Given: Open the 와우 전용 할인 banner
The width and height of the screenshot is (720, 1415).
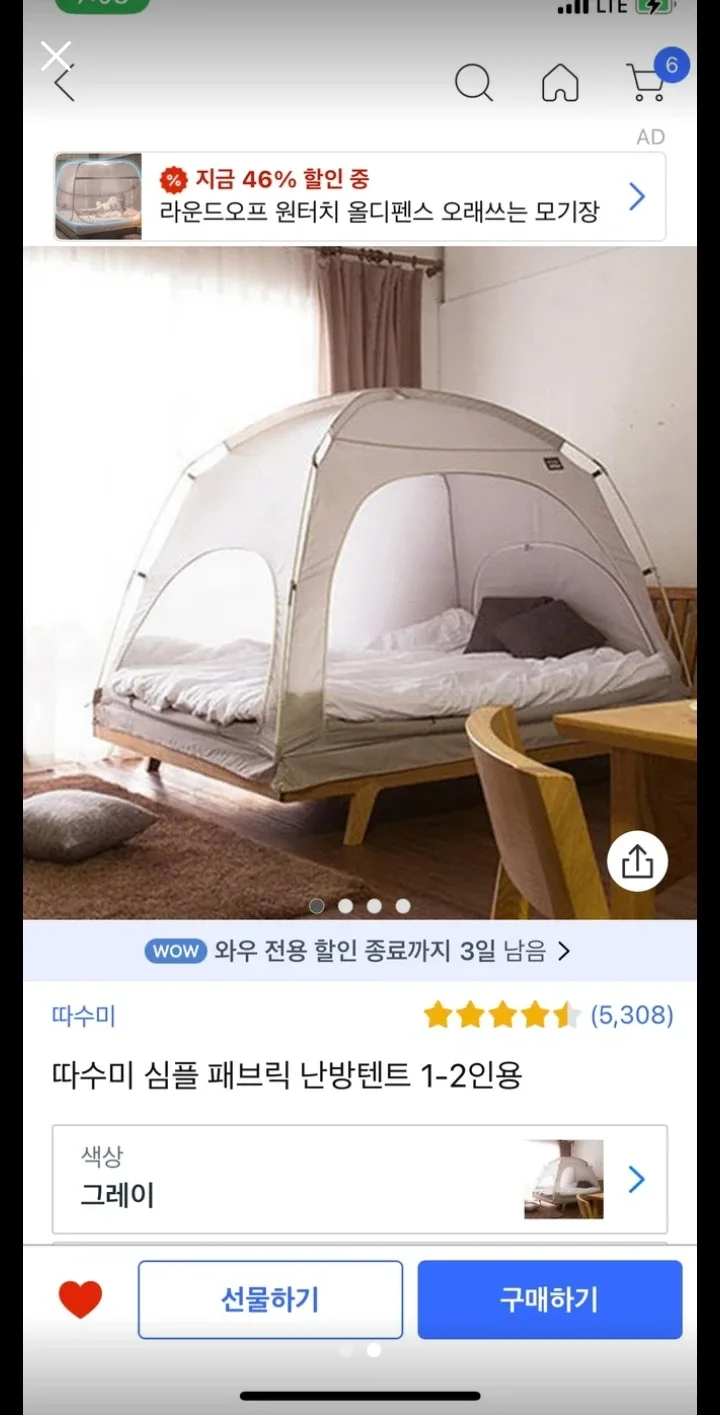Looking at the screenshot, I should pos(359,950).
